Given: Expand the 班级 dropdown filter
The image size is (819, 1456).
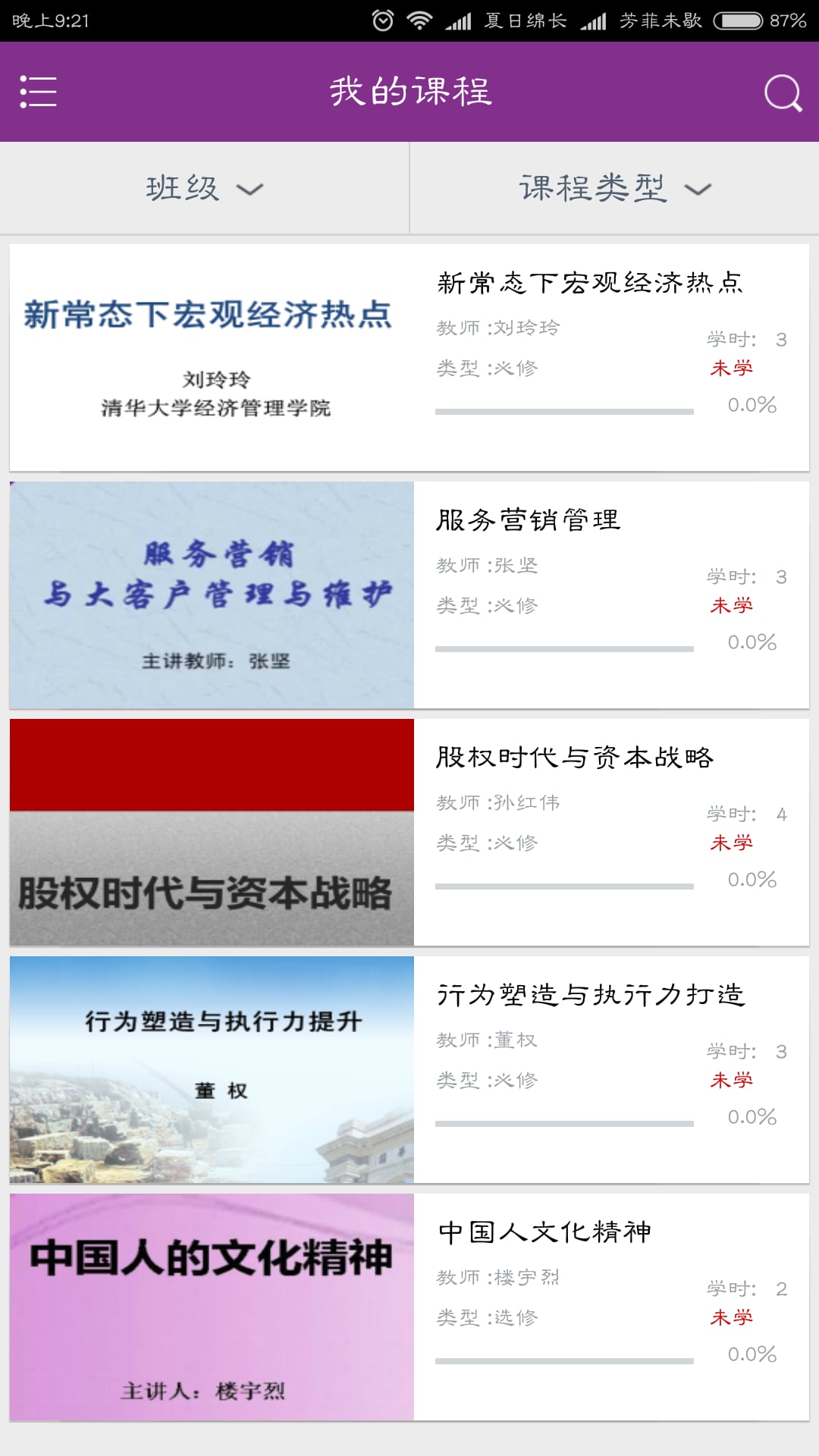Looking at the screenshot, I should coord(204,188).
